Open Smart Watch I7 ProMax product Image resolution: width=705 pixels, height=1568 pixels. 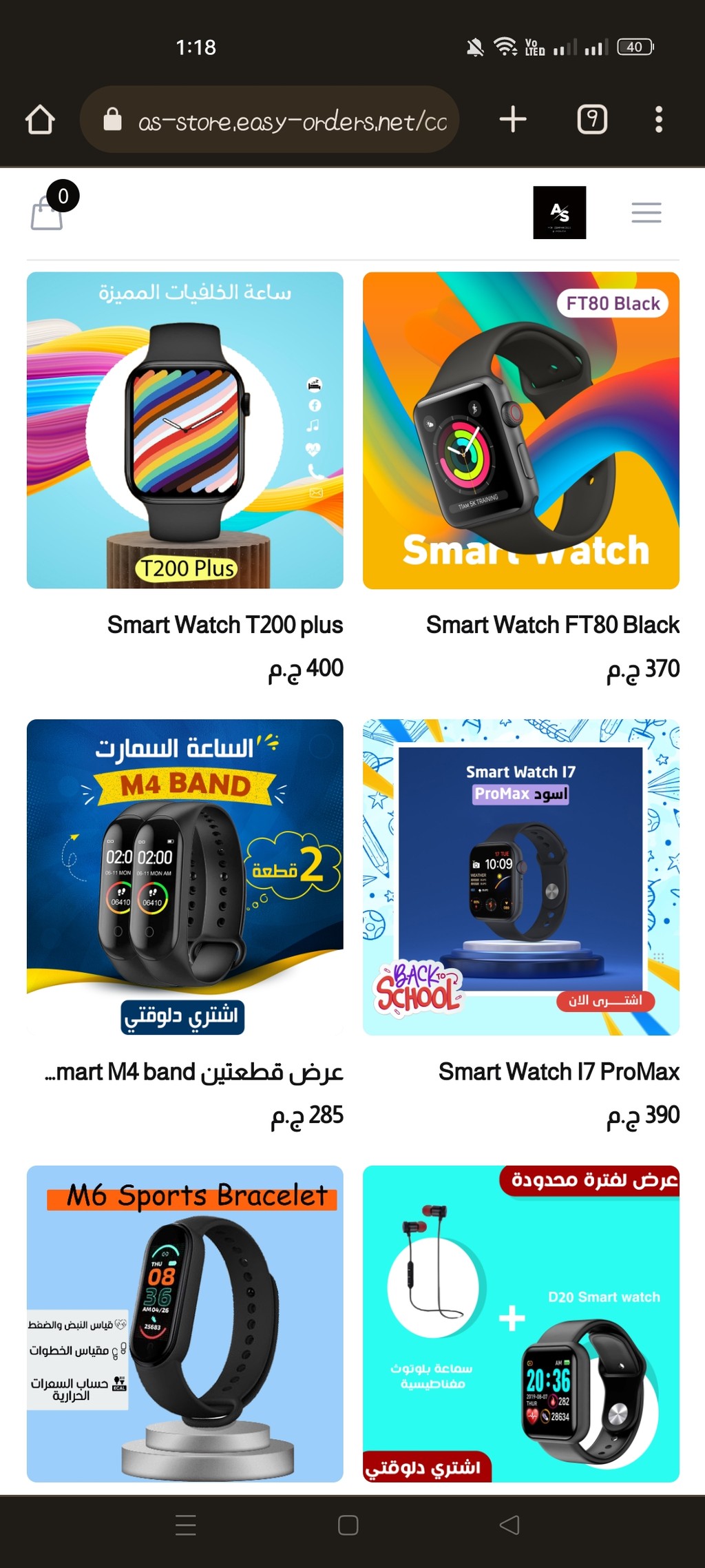point(521,877)
